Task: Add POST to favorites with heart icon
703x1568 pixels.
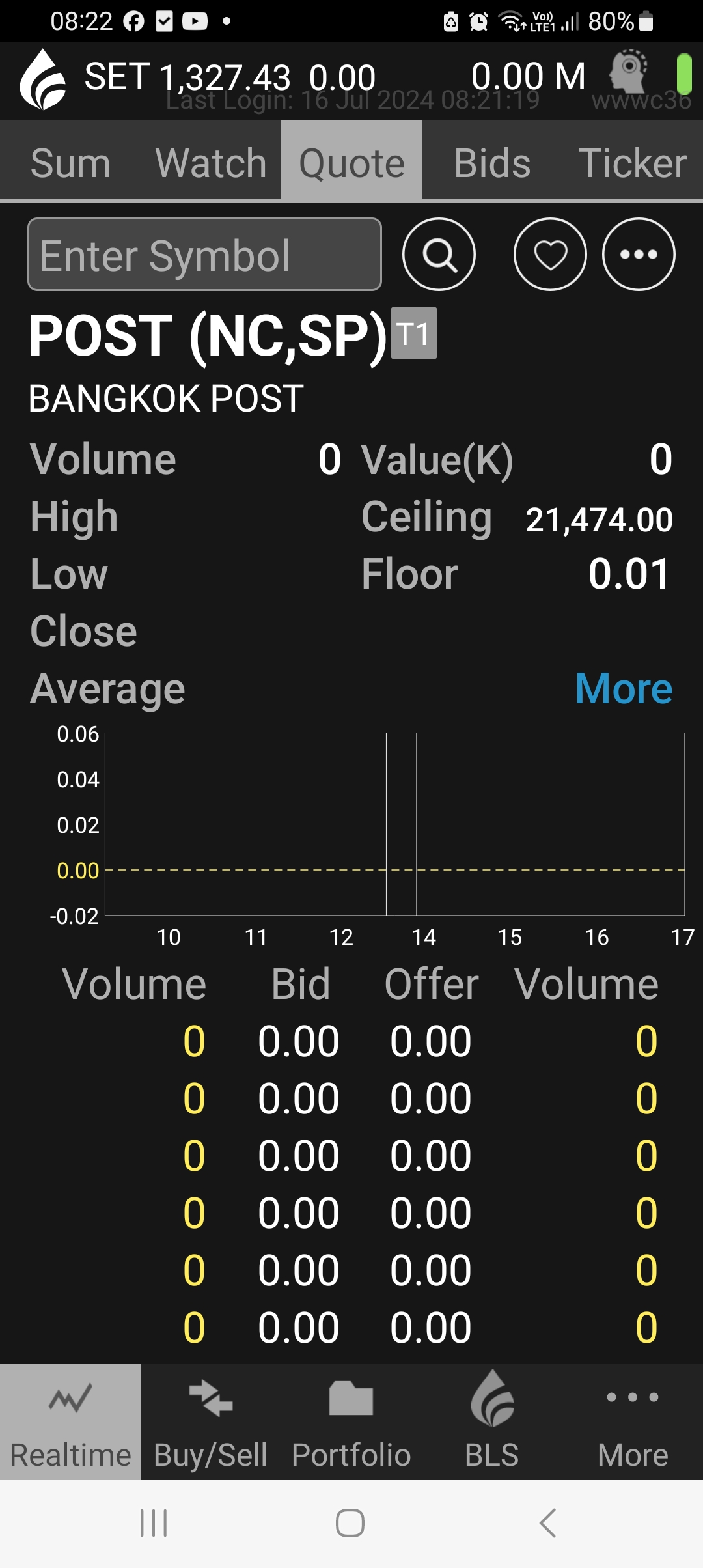Action: point(550,255)
